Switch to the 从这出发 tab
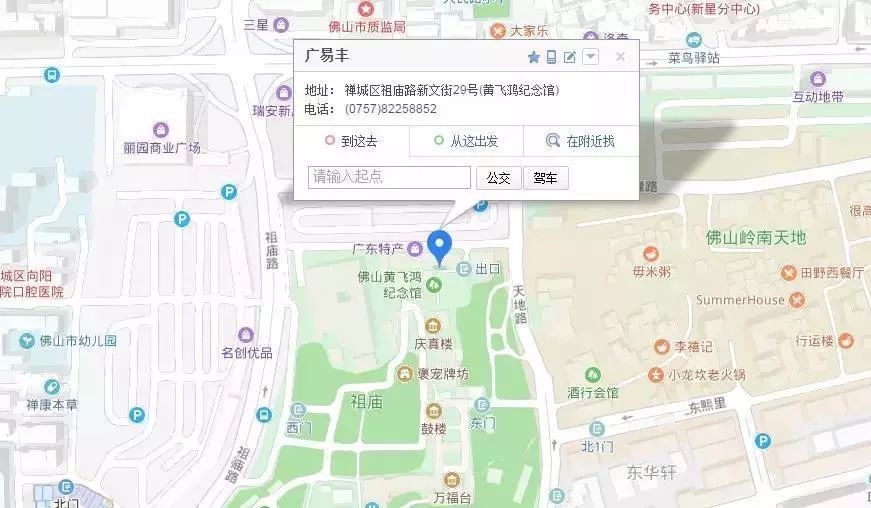Viewport: 871px width, 508px height. 466,142
